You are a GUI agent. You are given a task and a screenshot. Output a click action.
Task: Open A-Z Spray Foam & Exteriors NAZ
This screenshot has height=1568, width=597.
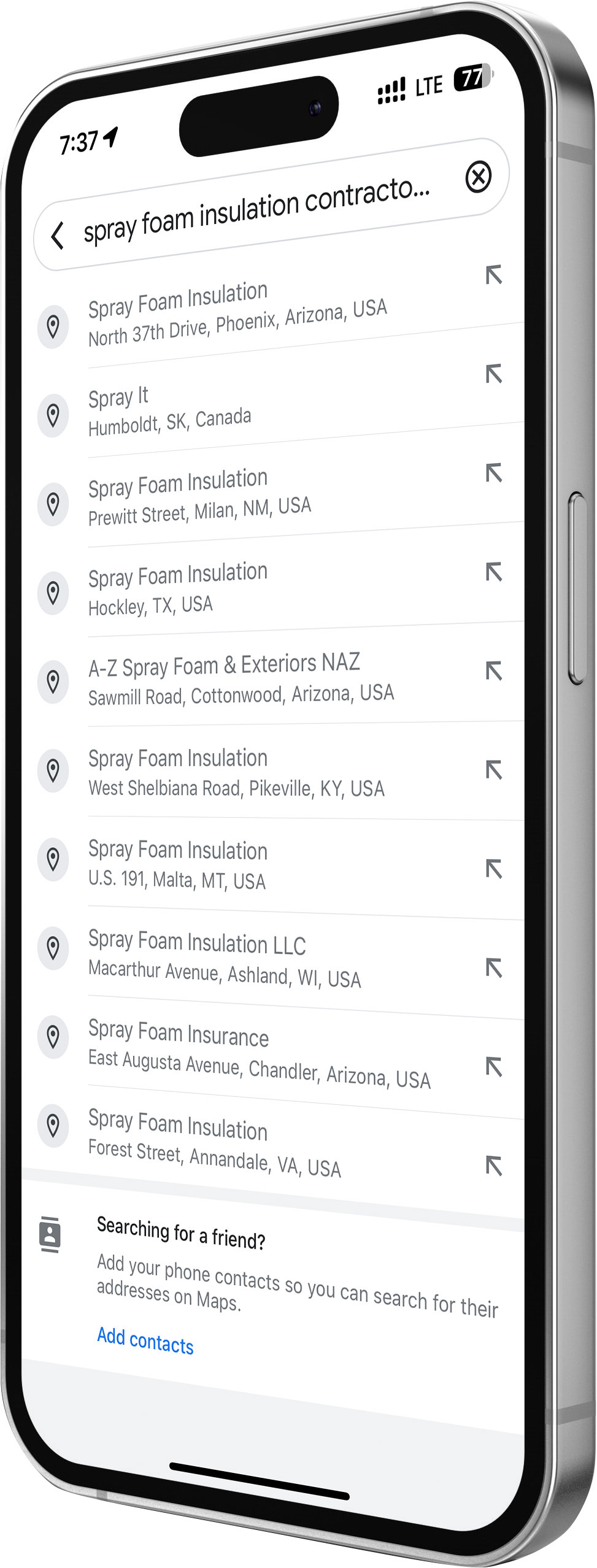point(241,678)
